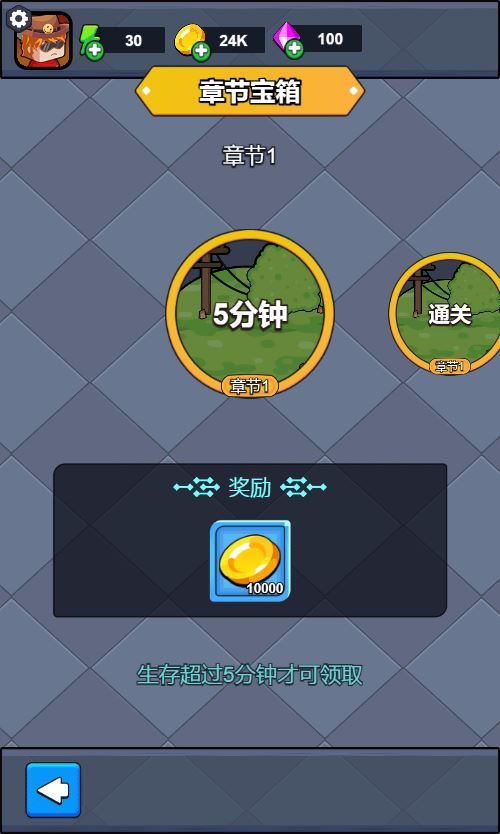This screenshot has width=500, height=834.
Task: Open settings via the gear icon
Action: (x=19, y=19)
